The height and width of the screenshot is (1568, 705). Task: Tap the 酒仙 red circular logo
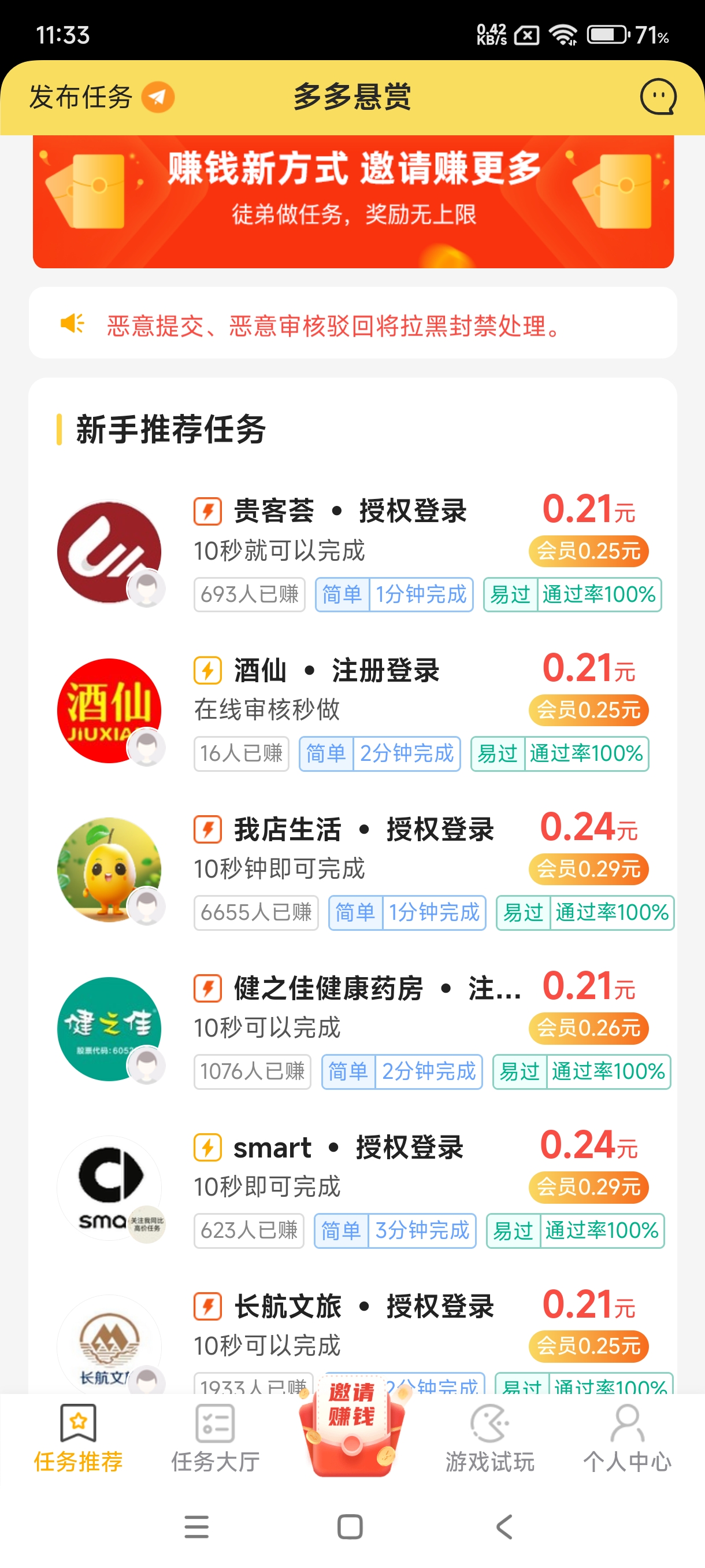coord(109,710)
